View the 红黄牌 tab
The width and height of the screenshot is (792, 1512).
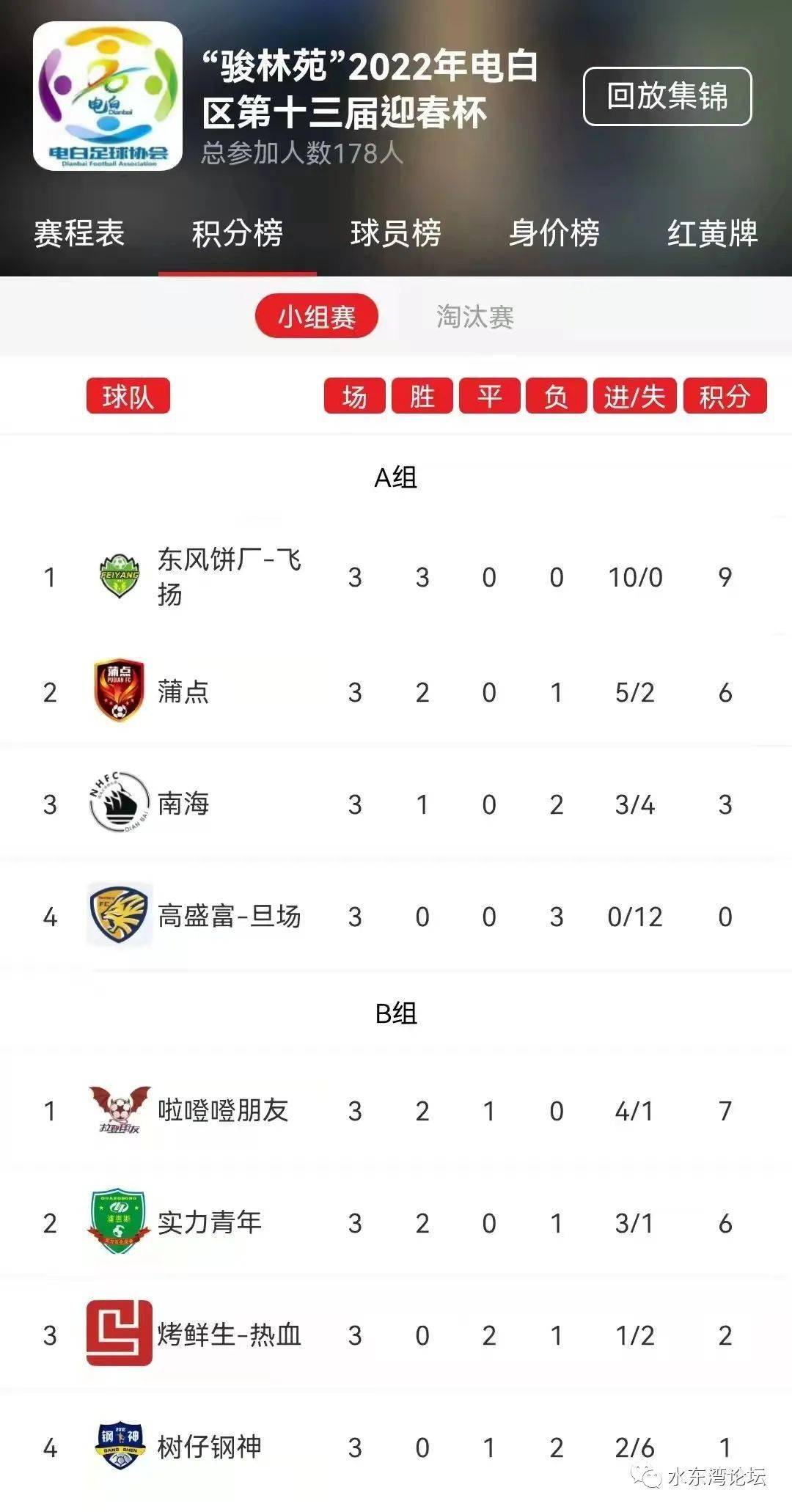coord(712,233)
